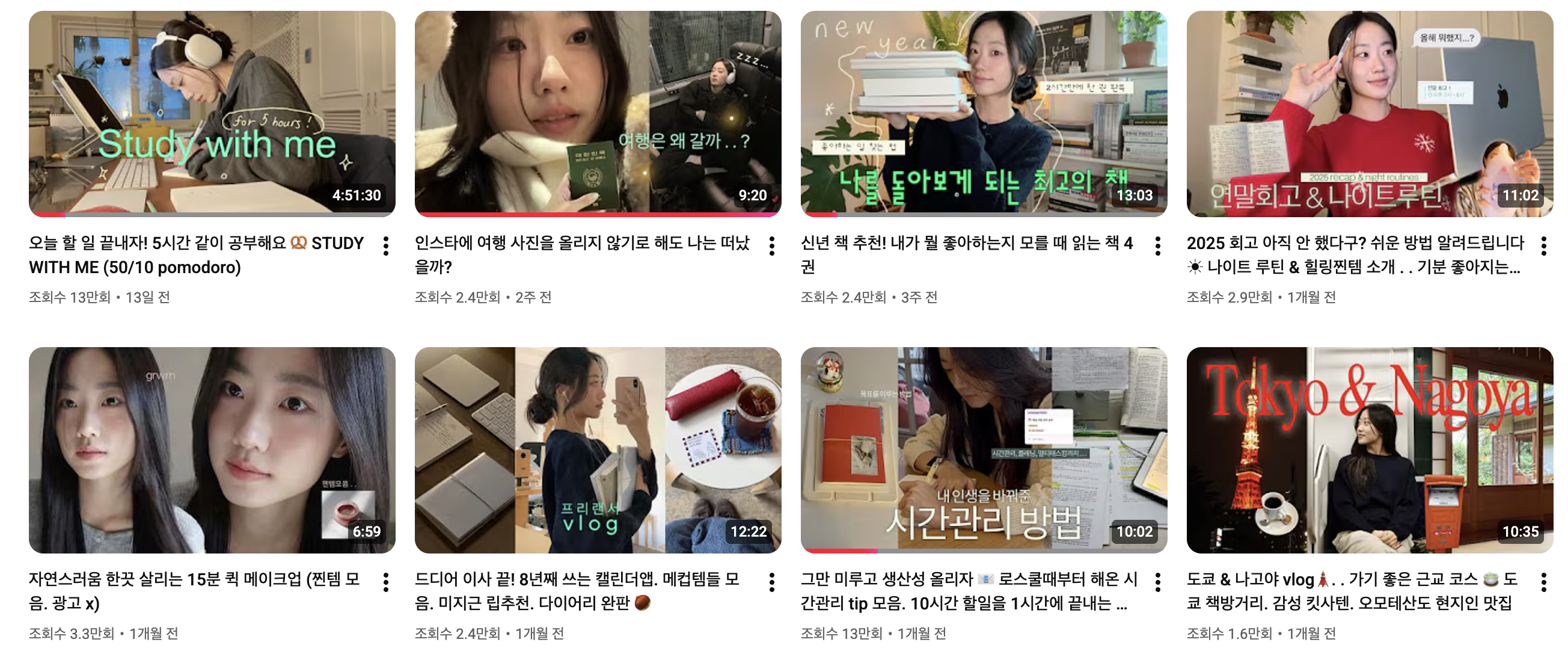Open overflow menu for 그만 미루고 생산성 올리자 video
This screenshot has height=669, width=1568.
click(x=1158, y=582)
